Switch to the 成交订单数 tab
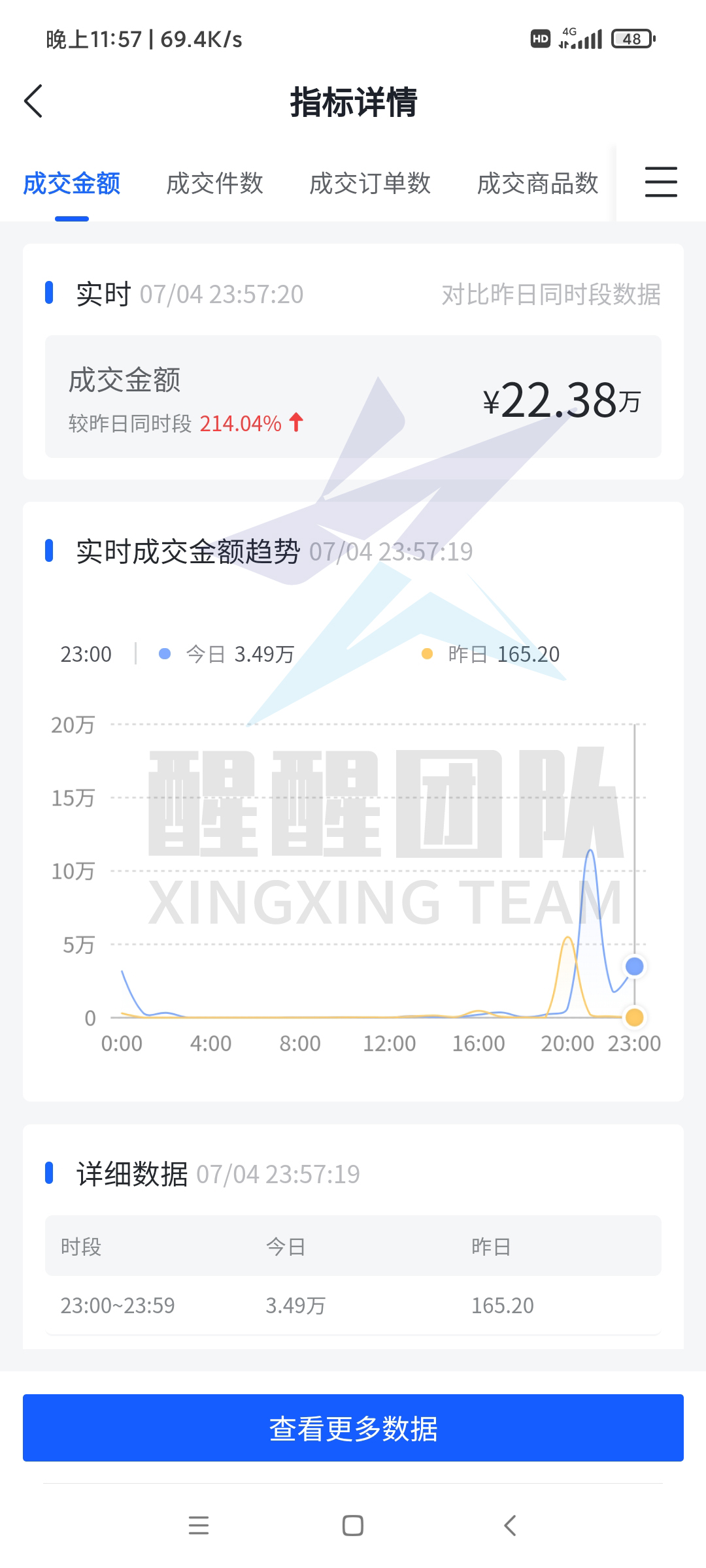706x1568 pixels. 369,184
